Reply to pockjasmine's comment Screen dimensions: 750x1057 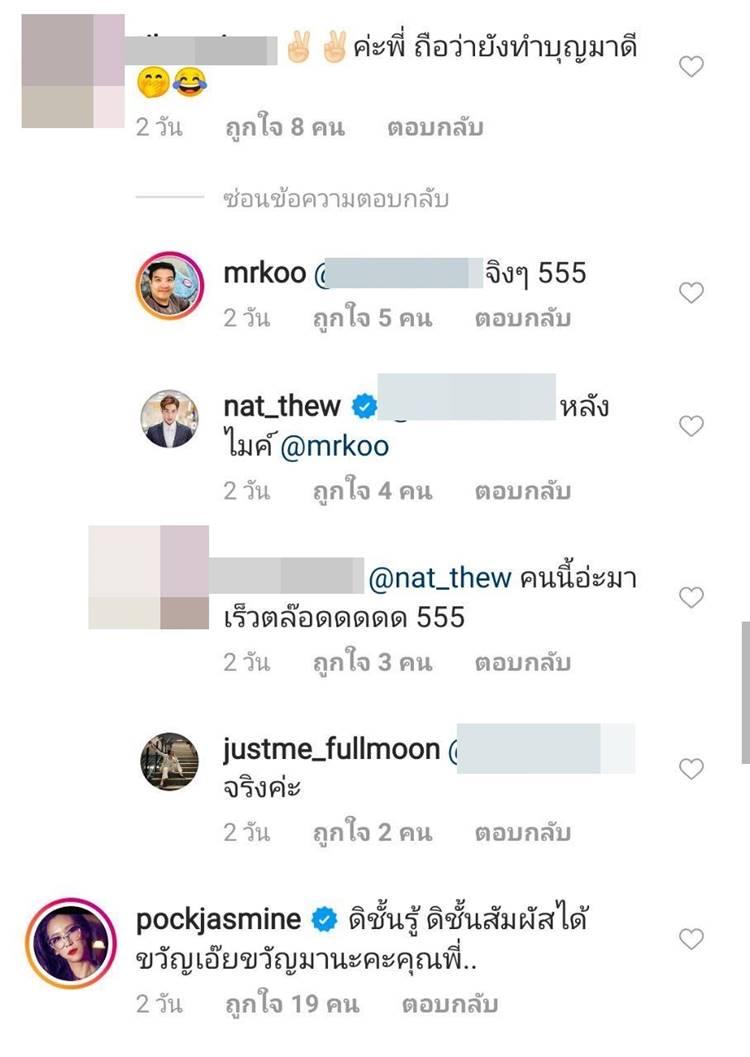pyautogui.click(x=449, y=1003)
